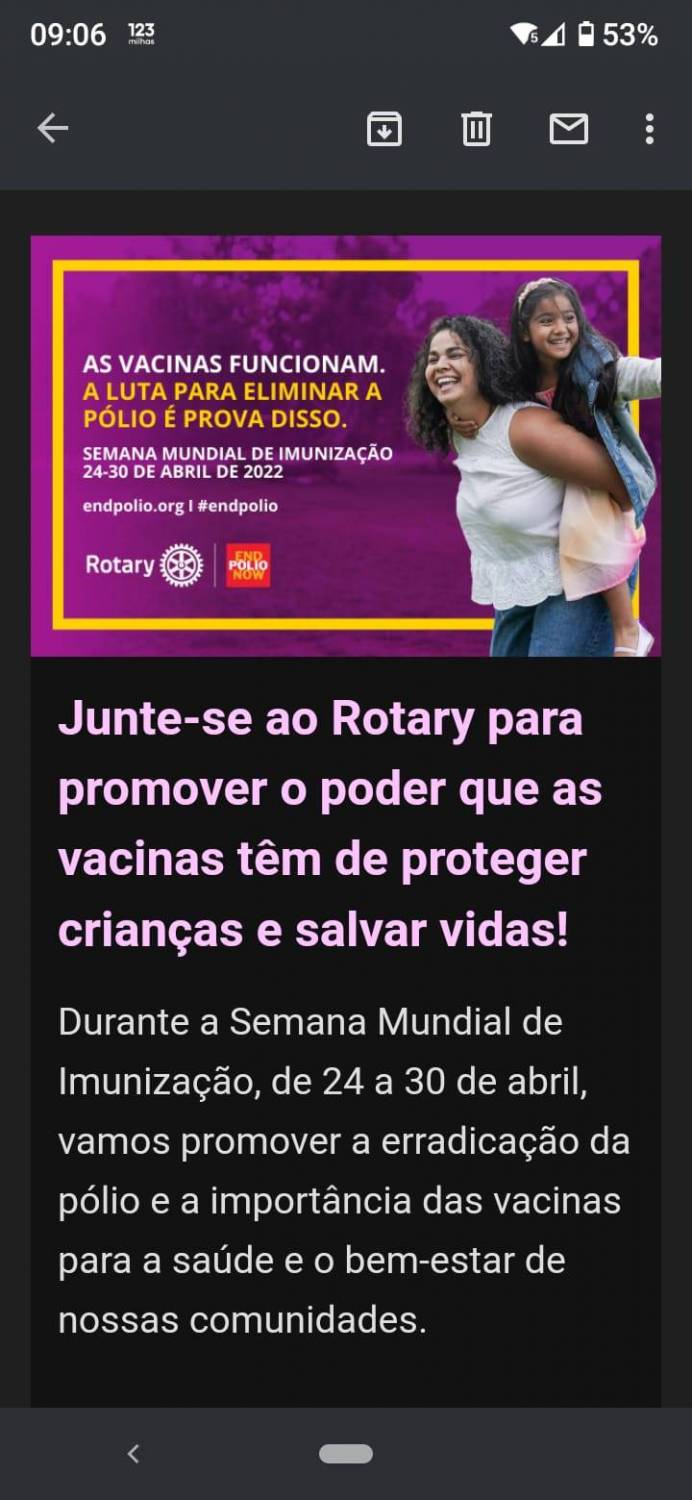
Task: Go back to the inbox
Action: tap(52, 128)
